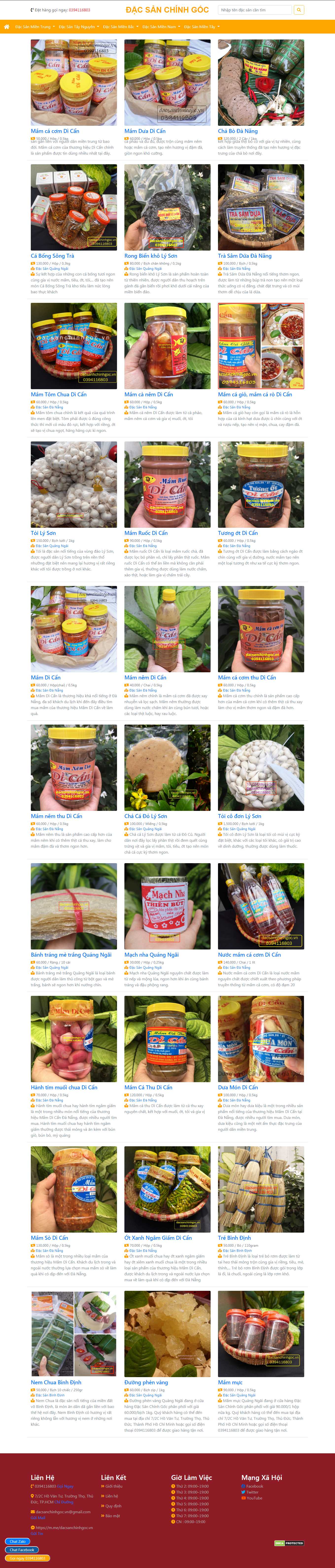
Task: Expand the Đặc Sản Tây Nguyên dropdown
Action: 78,27
